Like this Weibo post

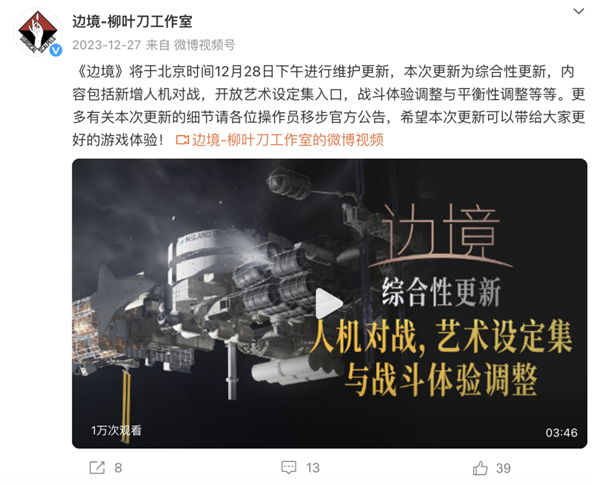tap(490, 467)
